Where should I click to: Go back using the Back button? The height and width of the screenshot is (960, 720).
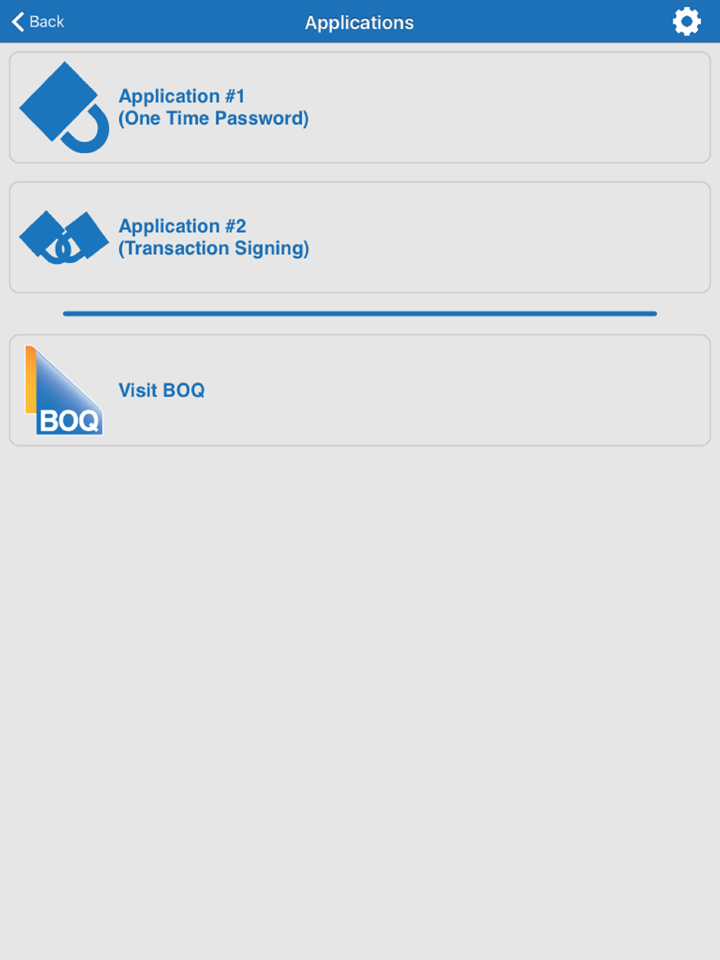click(38, 22)
